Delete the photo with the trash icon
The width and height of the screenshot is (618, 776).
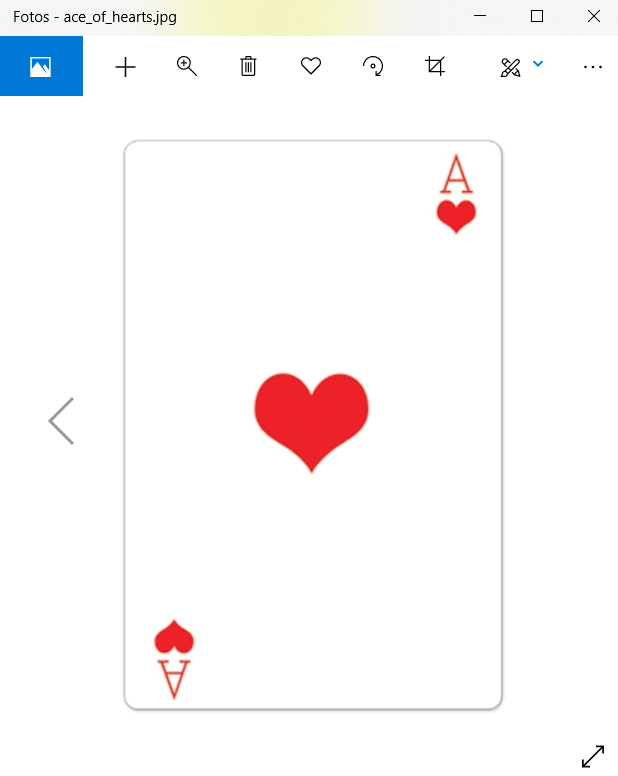[248, 67]
